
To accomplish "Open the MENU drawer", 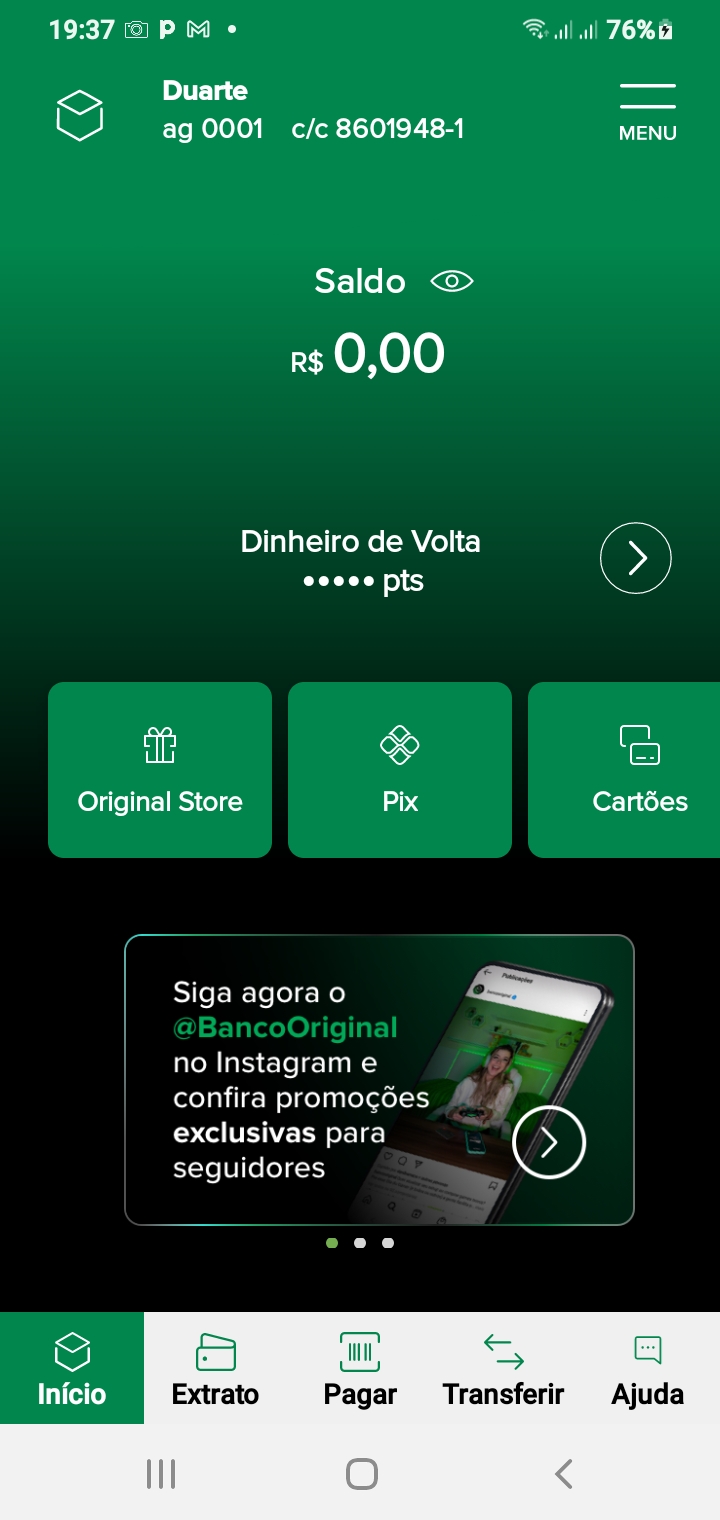I will [x=647, y=111].
